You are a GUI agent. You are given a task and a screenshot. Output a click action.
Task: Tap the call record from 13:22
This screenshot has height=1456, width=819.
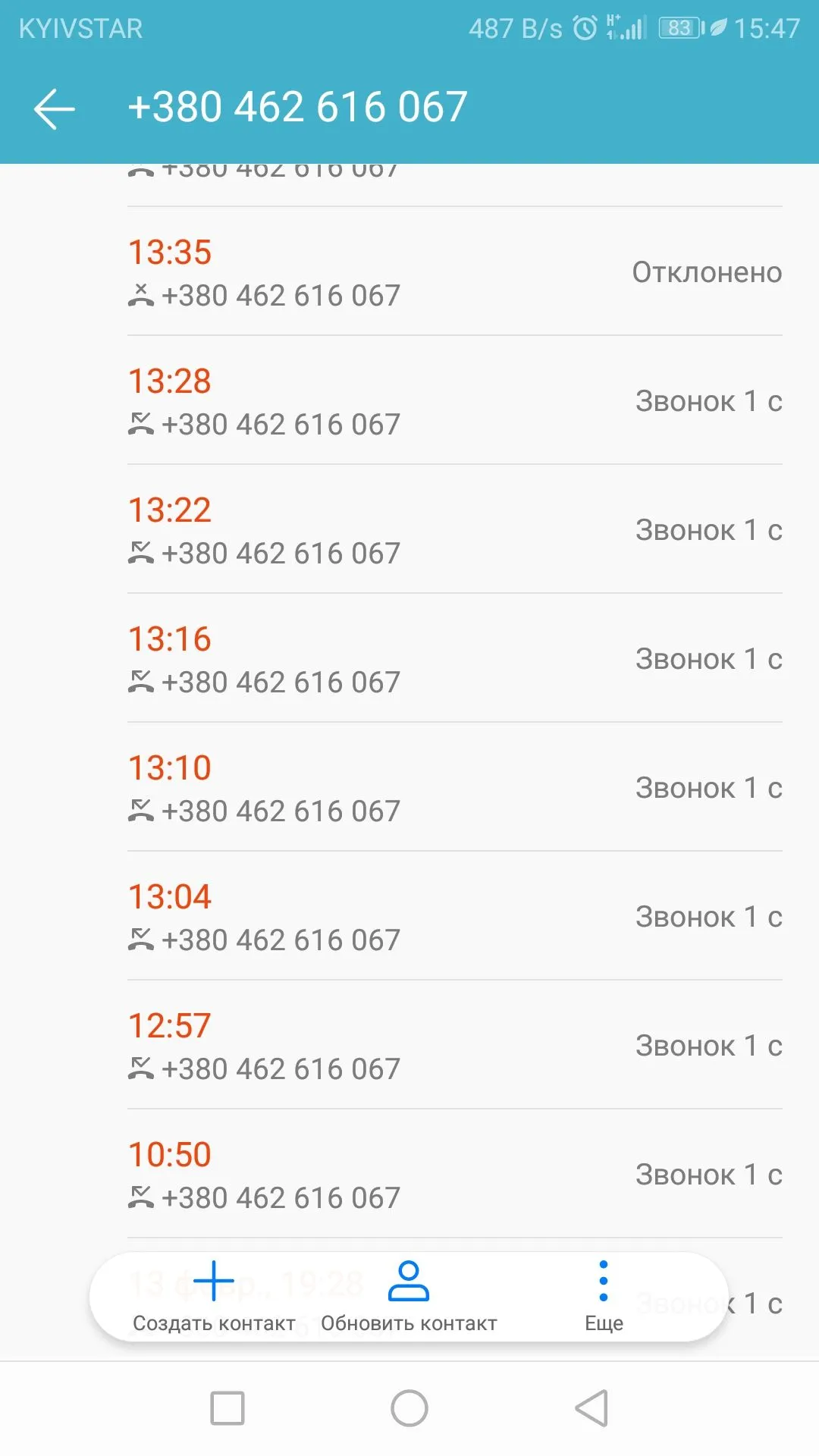tap(455, 530)
